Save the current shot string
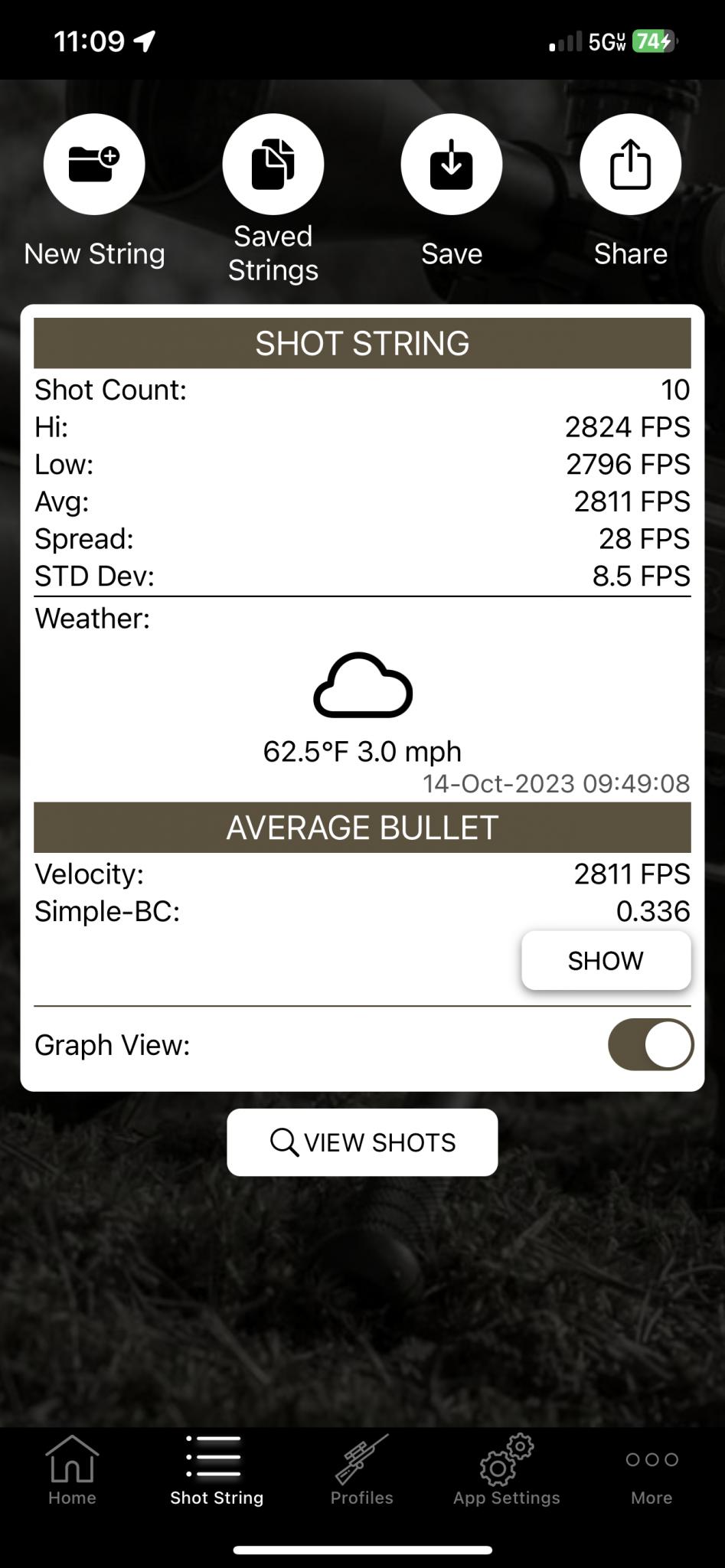Image resolution: width=725 pixels, height=1568 pixels. tap(452, 165)
